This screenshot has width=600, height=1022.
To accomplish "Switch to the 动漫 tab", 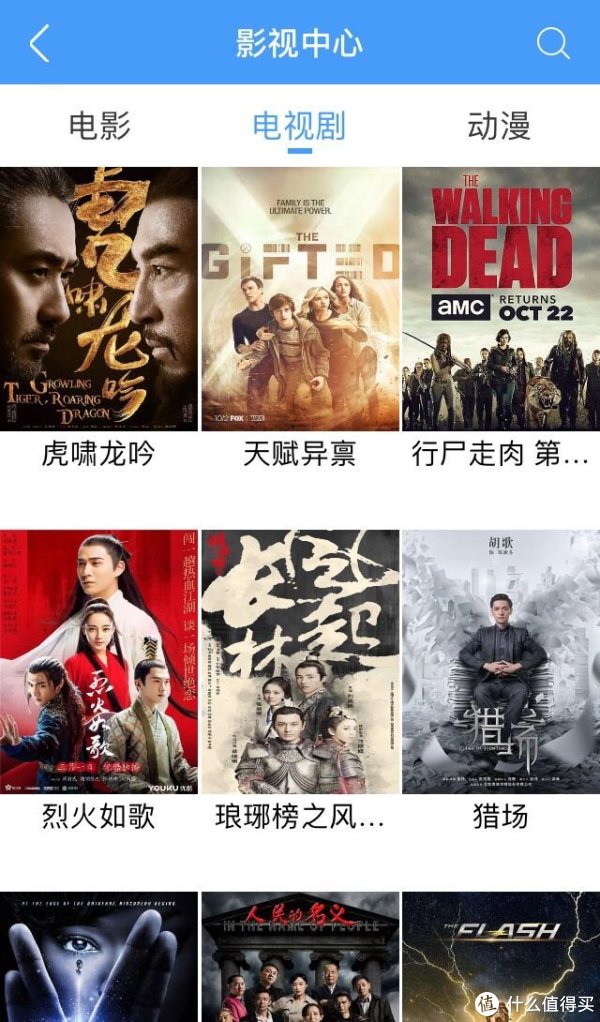I will [x=498, y=126].
